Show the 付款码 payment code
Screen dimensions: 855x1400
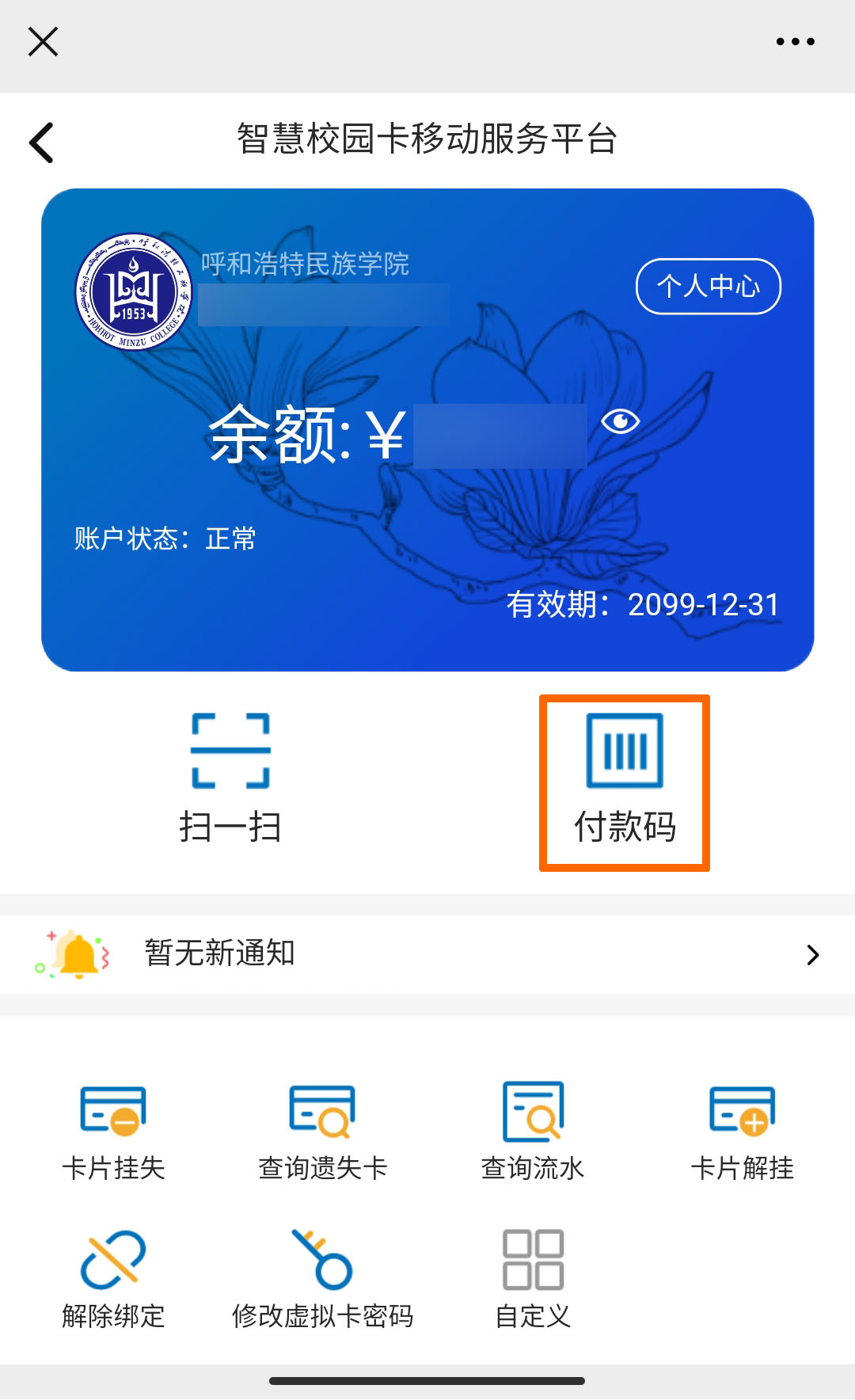[x=625, y=782]
